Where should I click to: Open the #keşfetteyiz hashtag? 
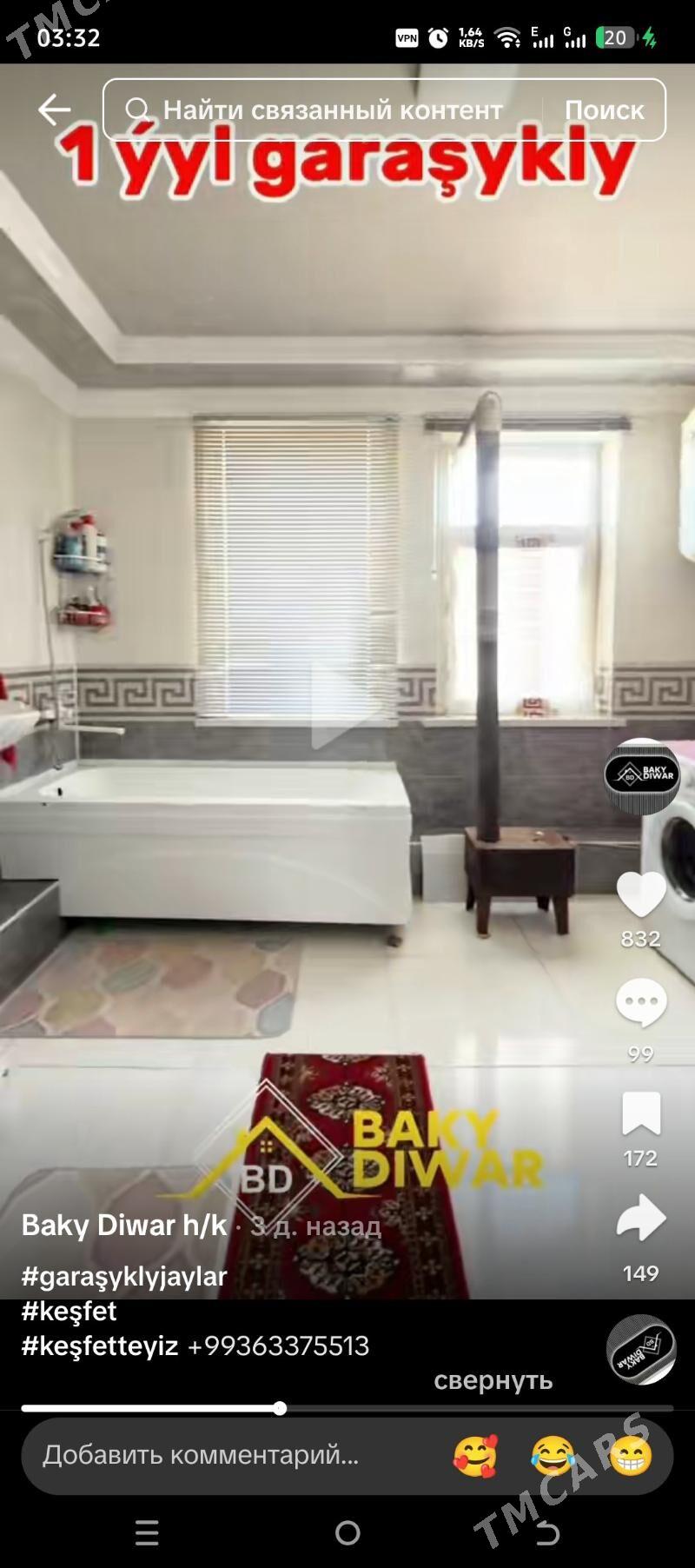[100, 1345]
